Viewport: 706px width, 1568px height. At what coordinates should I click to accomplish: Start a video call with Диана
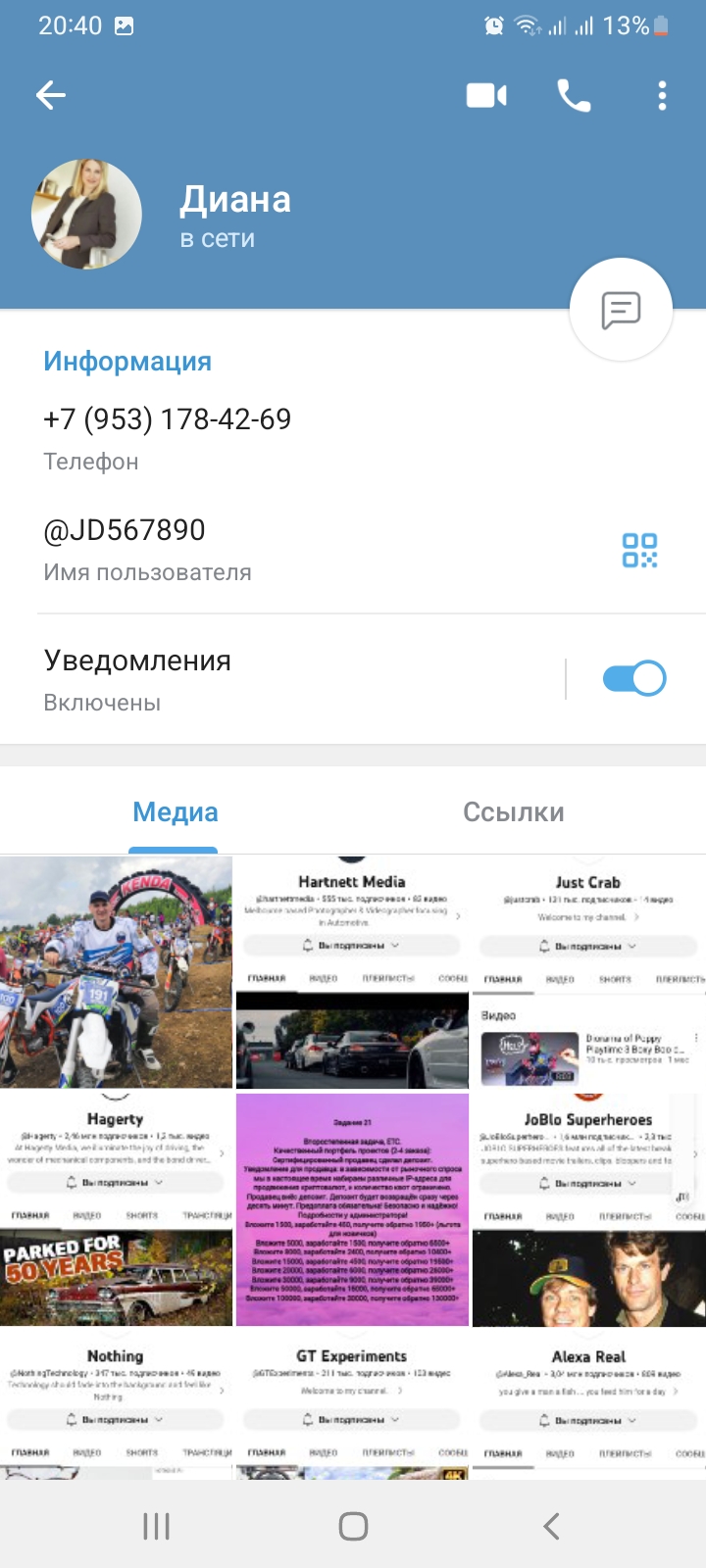486,95
